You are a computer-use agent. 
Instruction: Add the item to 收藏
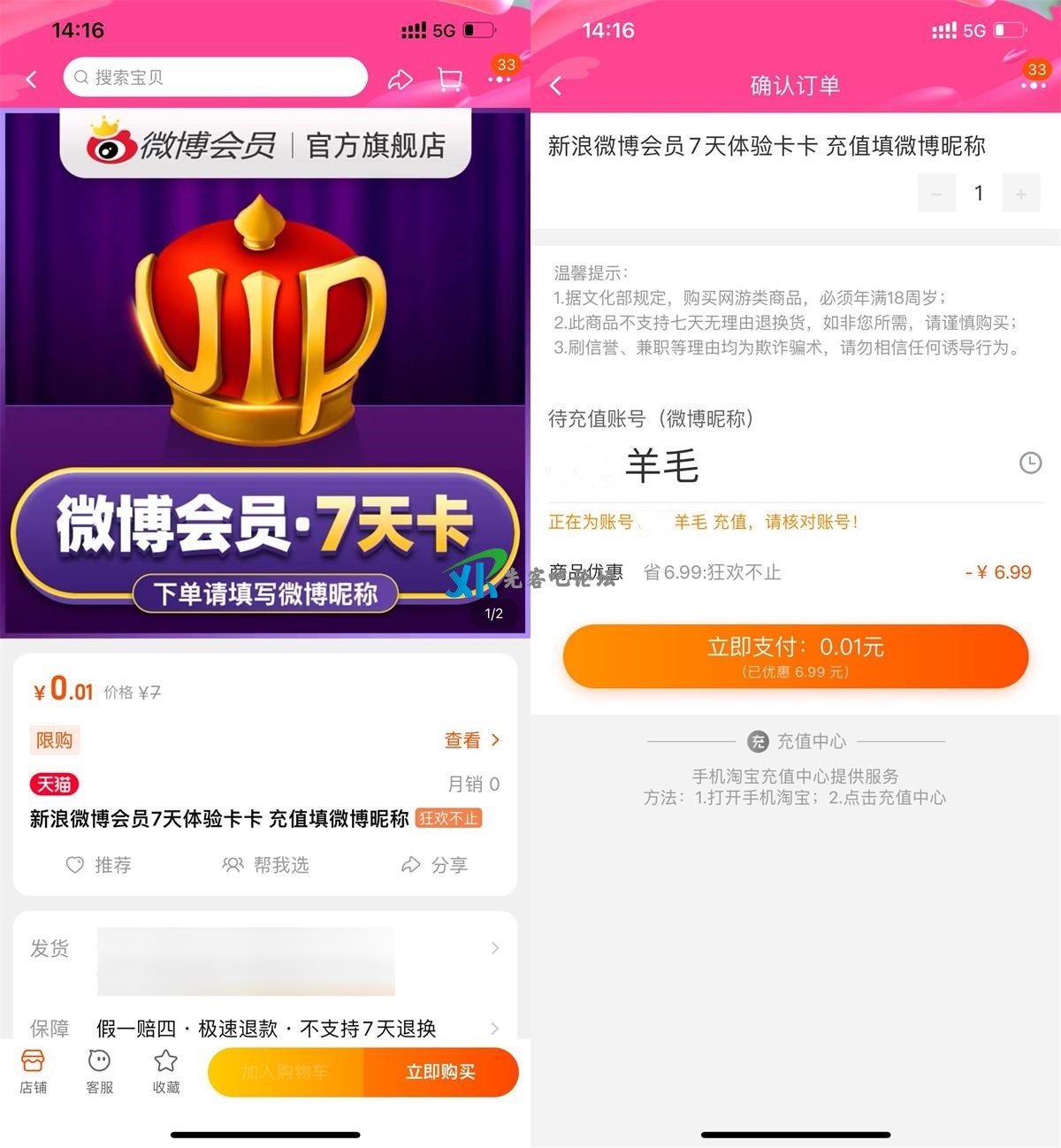[x=165, y=1071]
